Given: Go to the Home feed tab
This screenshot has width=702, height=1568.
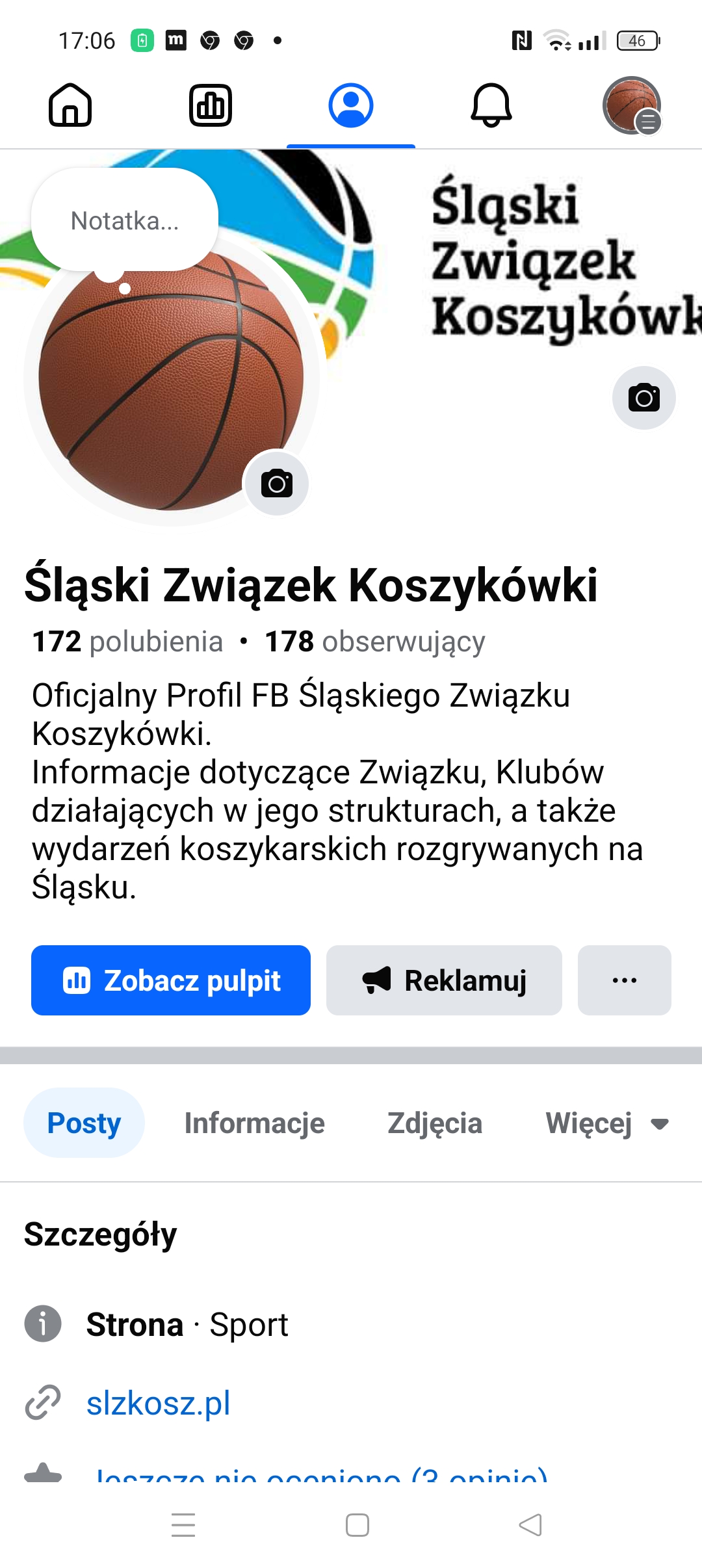Looking at the screenshot, I should [70, 105].
